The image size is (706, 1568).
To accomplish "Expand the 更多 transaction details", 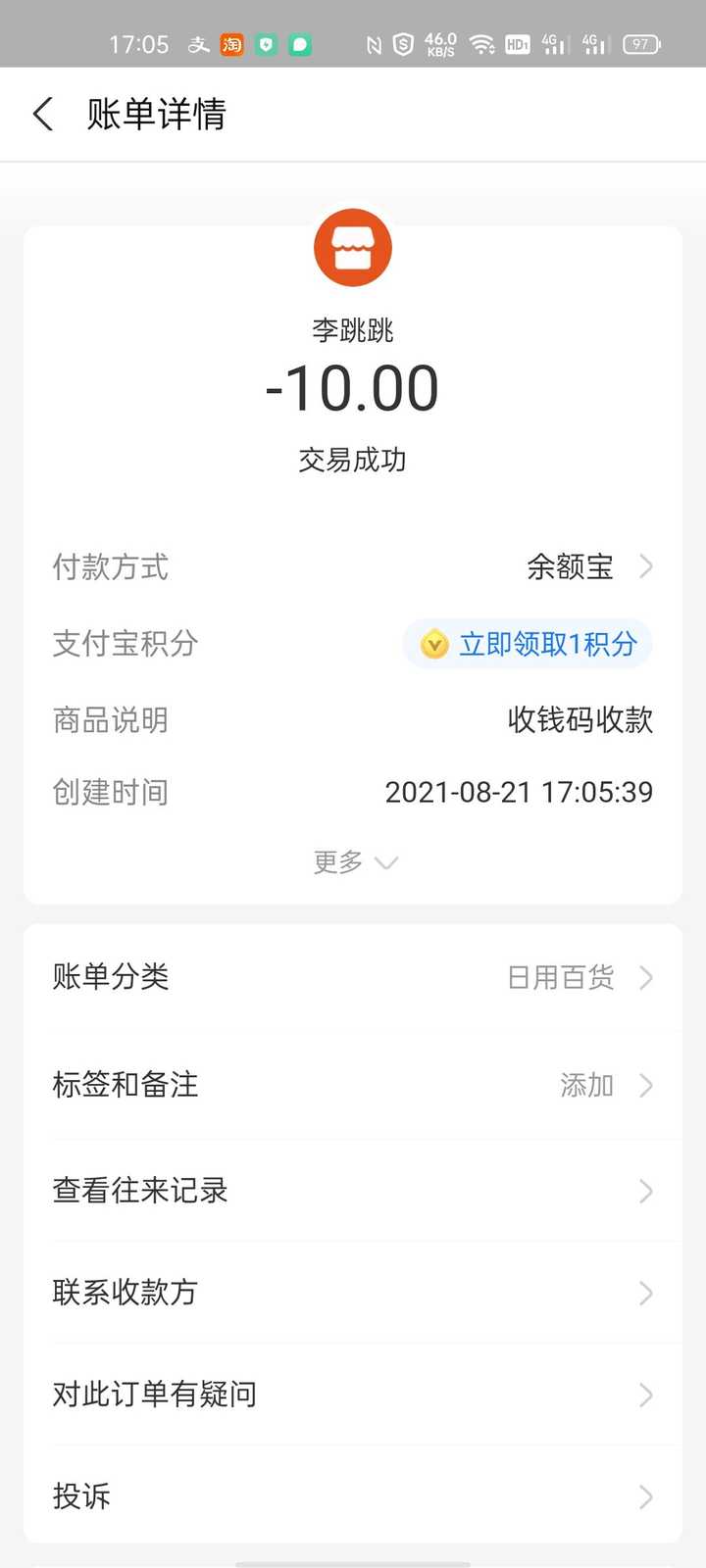I will (x=353, y=862).
